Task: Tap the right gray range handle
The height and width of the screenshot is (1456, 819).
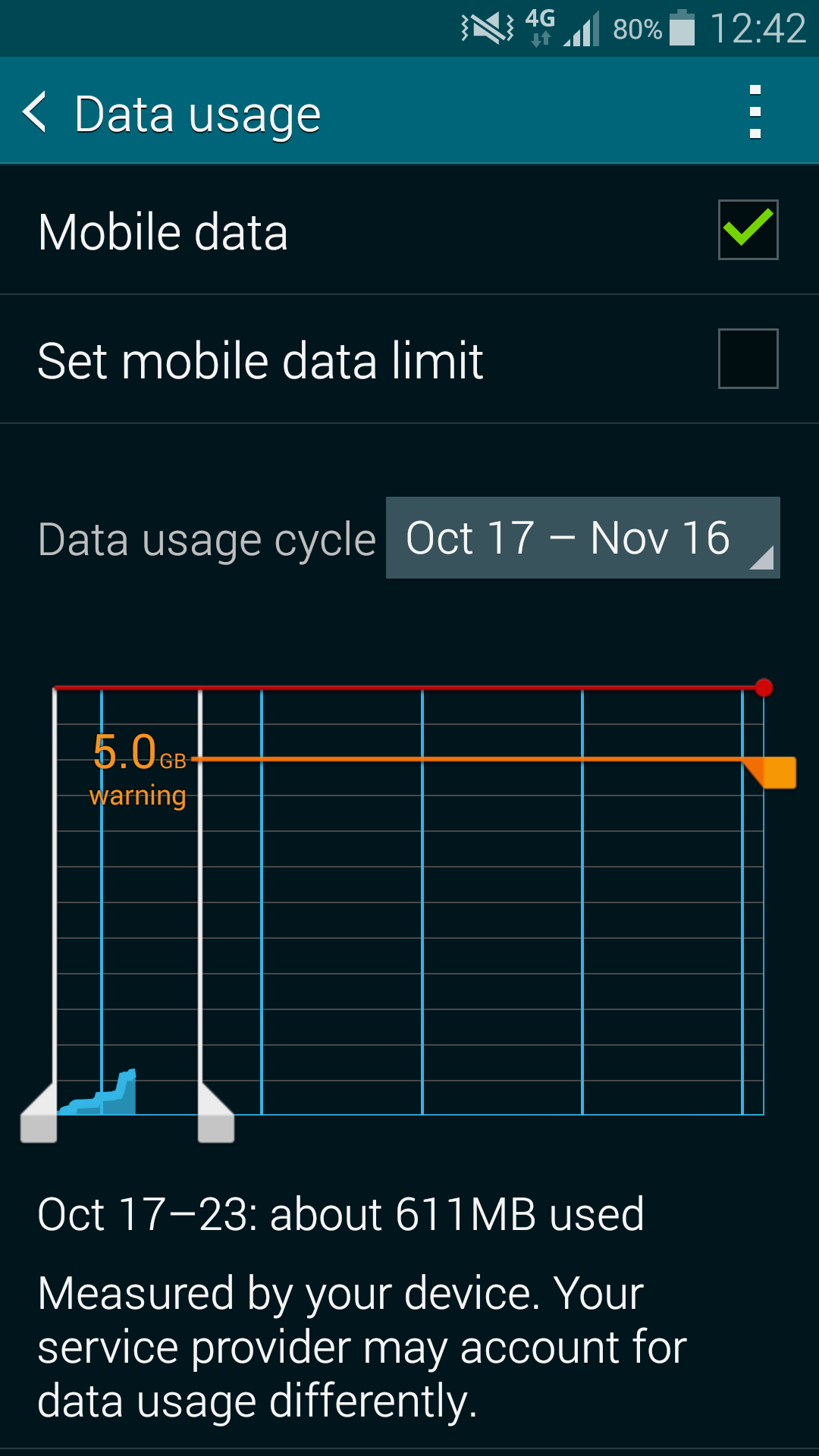Action: click(216, 1112)
